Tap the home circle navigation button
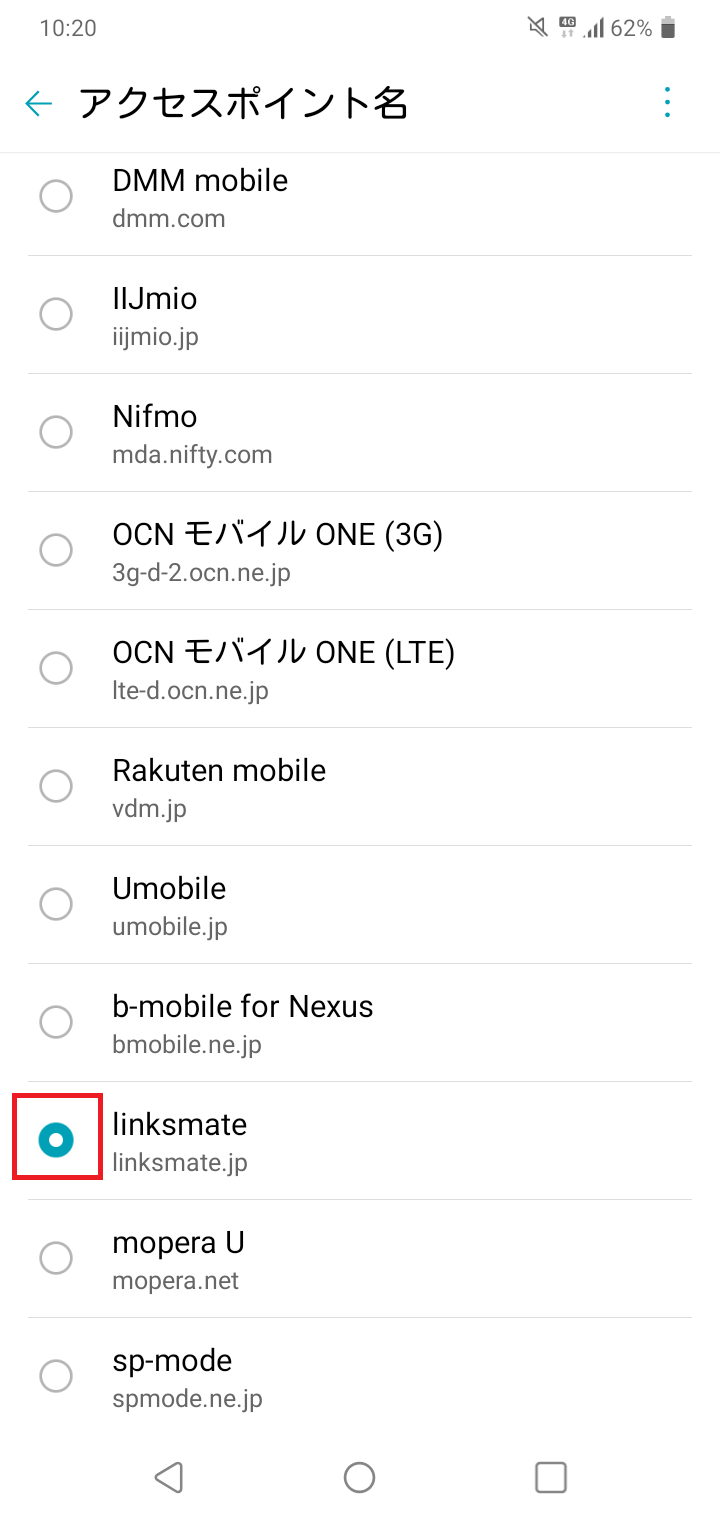This screenshot has width=720, height=1520. click(x=359, y=1476)
